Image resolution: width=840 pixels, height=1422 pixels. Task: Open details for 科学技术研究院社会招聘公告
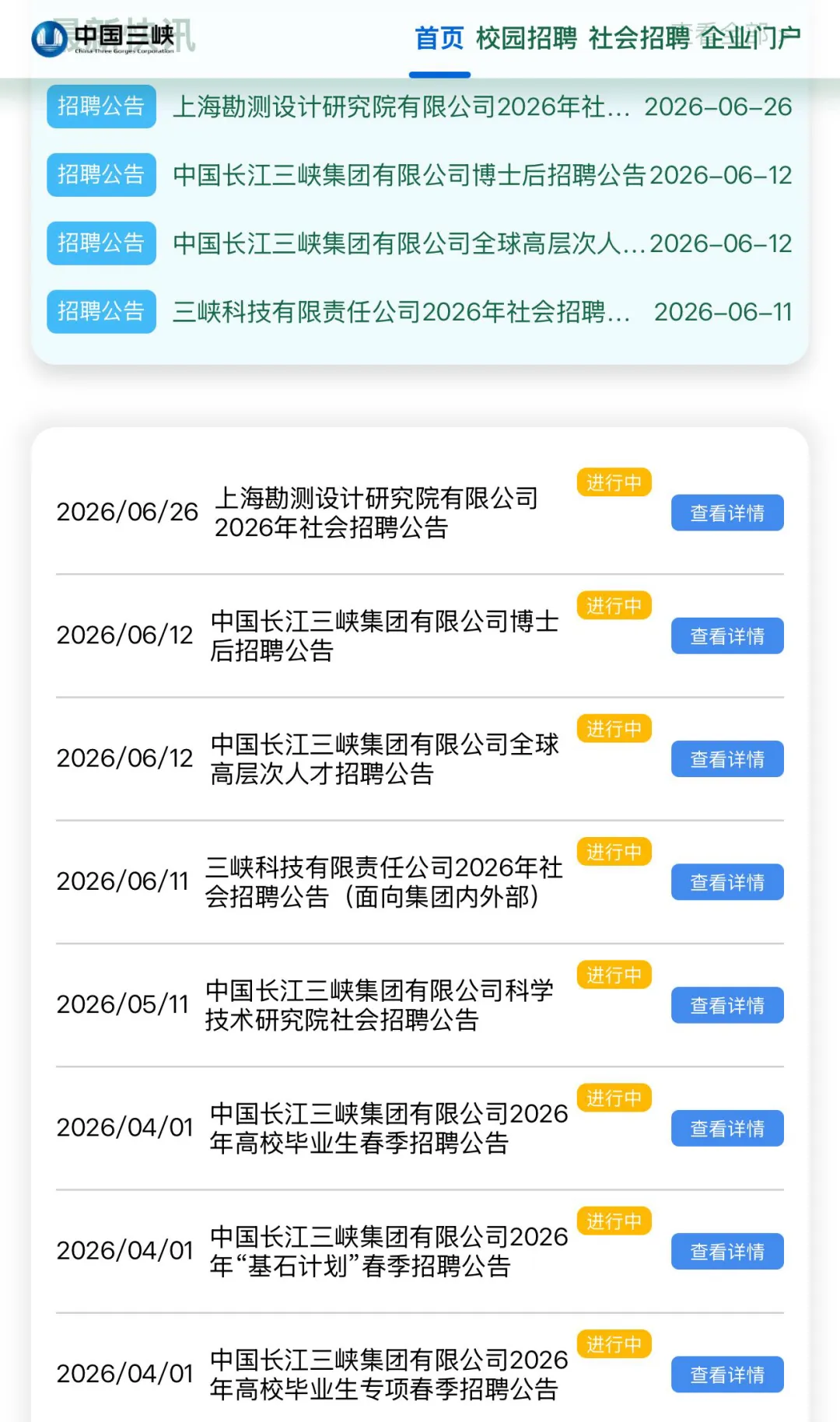727,1005
